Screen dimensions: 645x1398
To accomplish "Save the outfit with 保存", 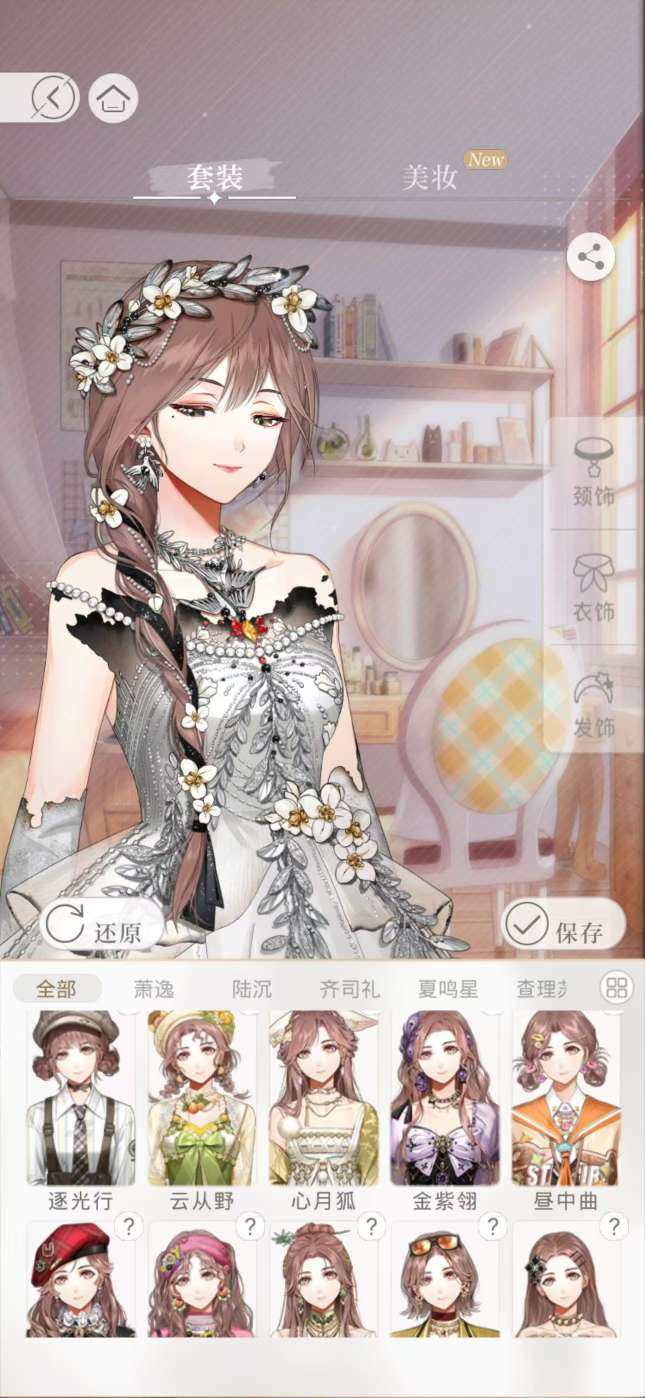I will click(564, 926).
